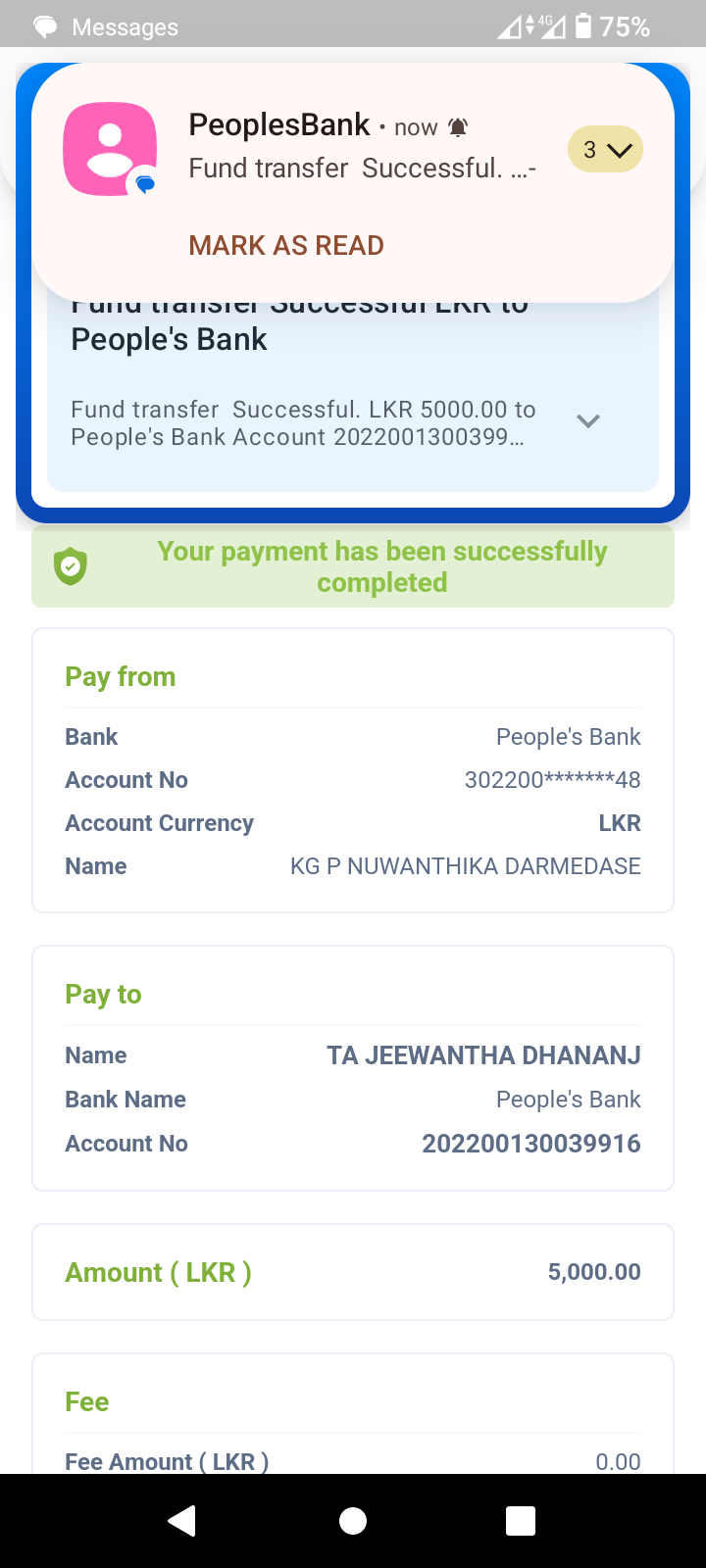Viewport: 706px width, 1568px height.
Task: Go to the home screen via the navigation bar
Action: (x=353, y=1520)
